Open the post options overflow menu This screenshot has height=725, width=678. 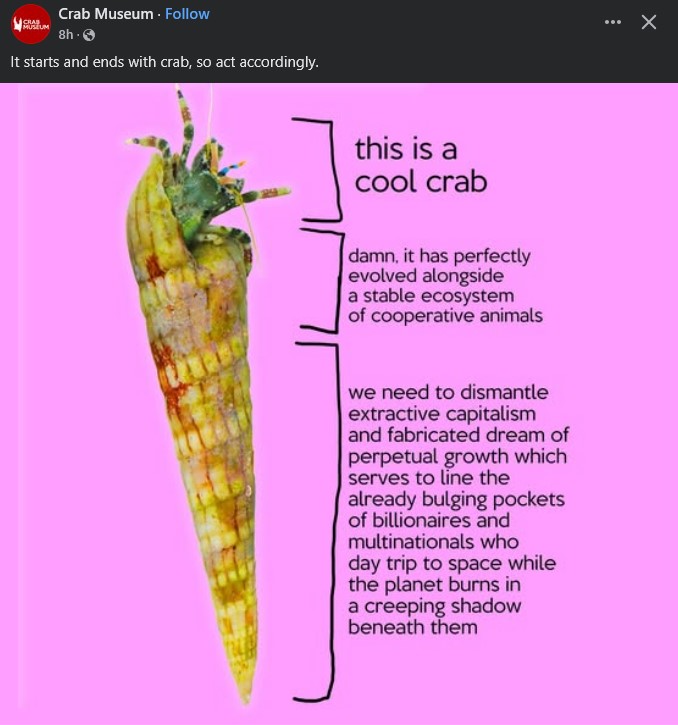click(x=613, y=22)
